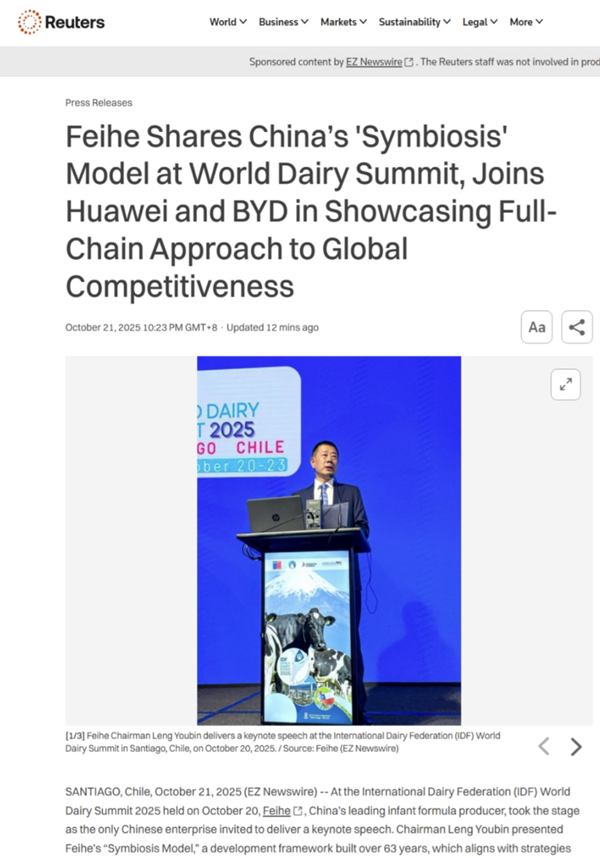
Task: Open the Feihe link in the article
Action: pos(276,810)
